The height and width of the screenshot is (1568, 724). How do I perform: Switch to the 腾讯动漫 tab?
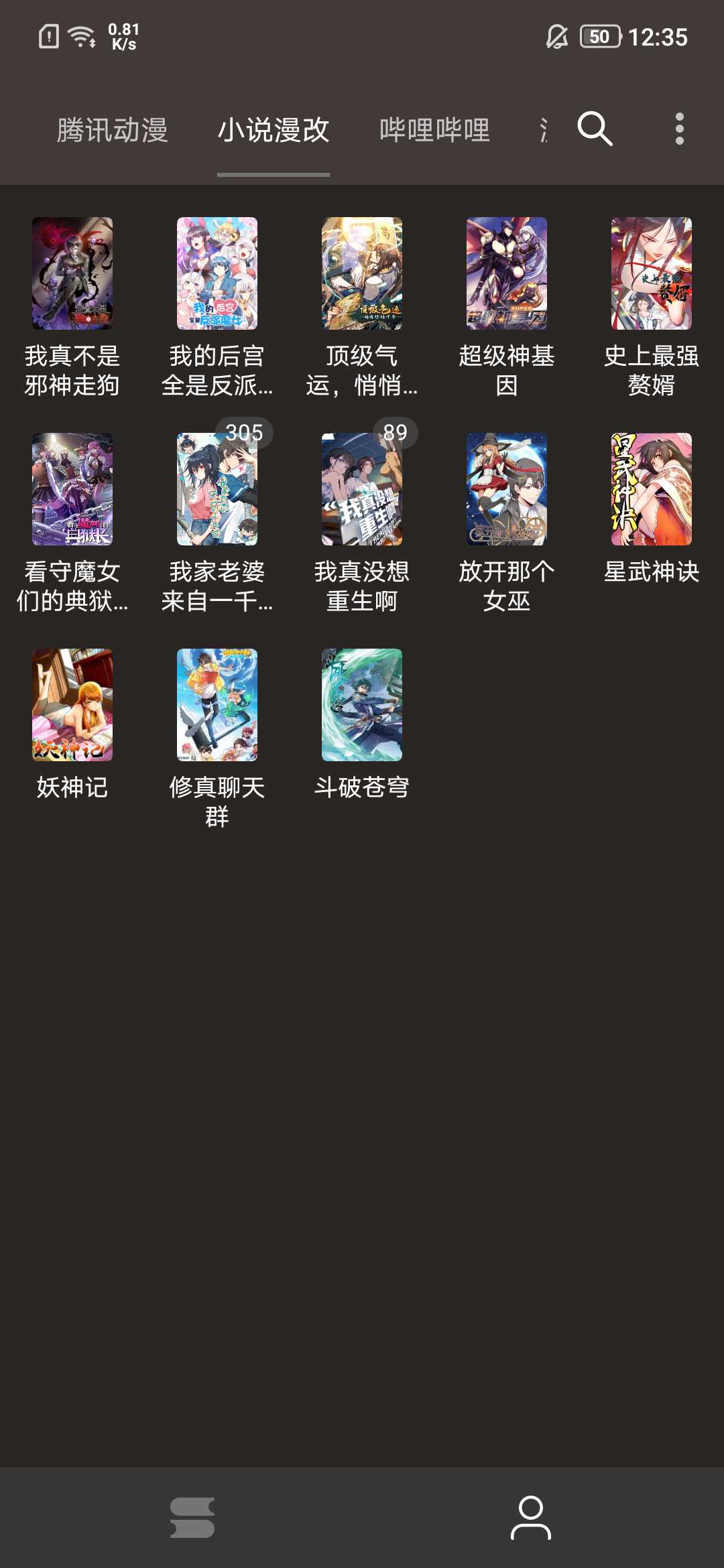tap(112, 130)
